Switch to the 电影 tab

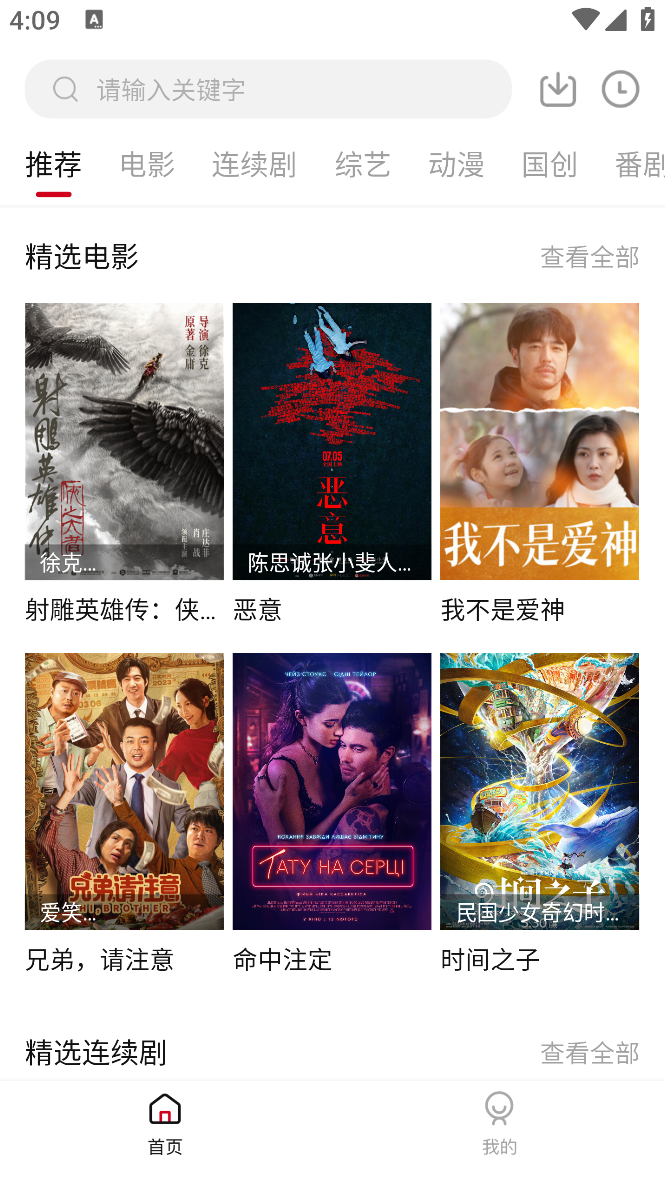[147, 164]
